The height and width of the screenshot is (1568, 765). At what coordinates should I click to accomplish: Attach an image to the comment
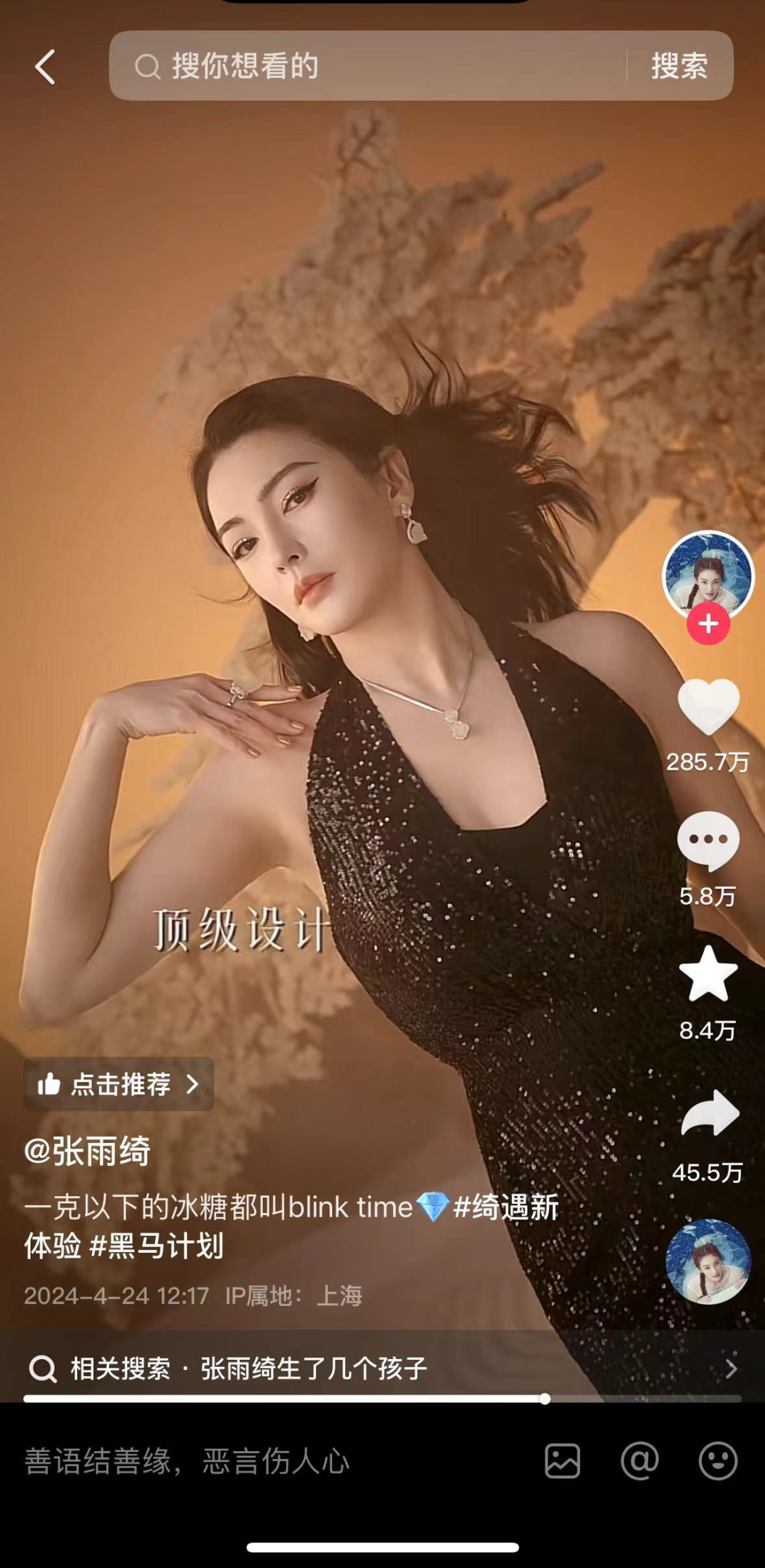pyautogui.click(x=562, y=1461)
